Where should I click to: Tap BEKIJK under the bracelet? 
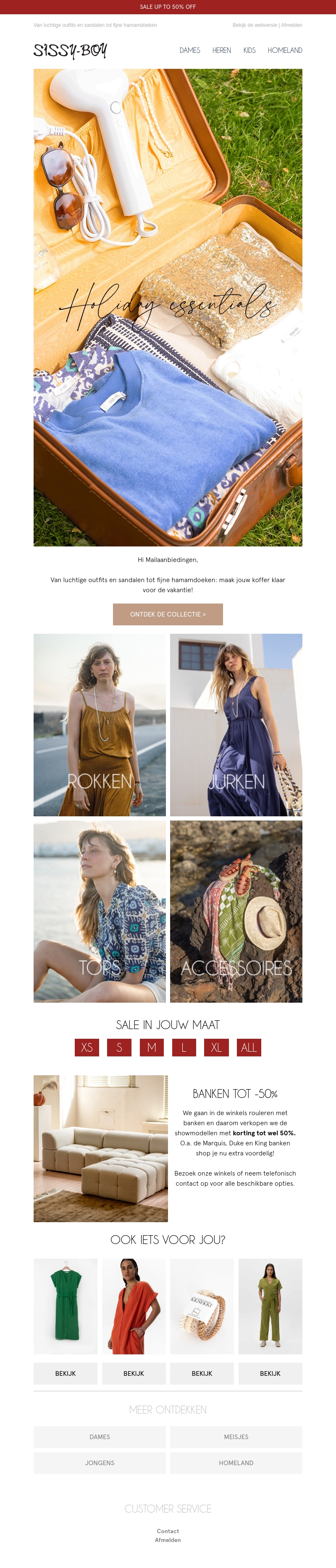click(x=202, y=1373)
